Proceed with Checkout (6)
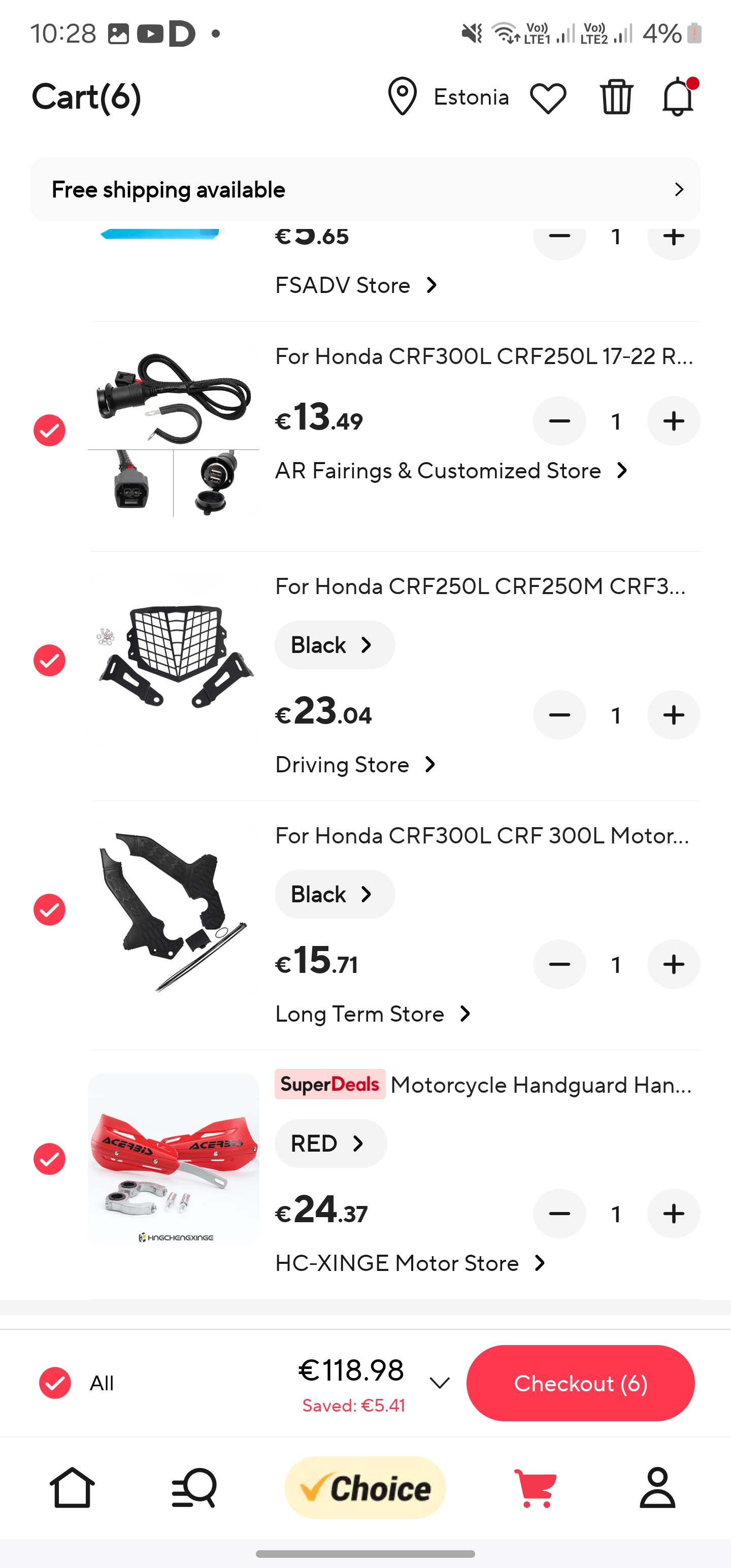 pos(580,1383)
